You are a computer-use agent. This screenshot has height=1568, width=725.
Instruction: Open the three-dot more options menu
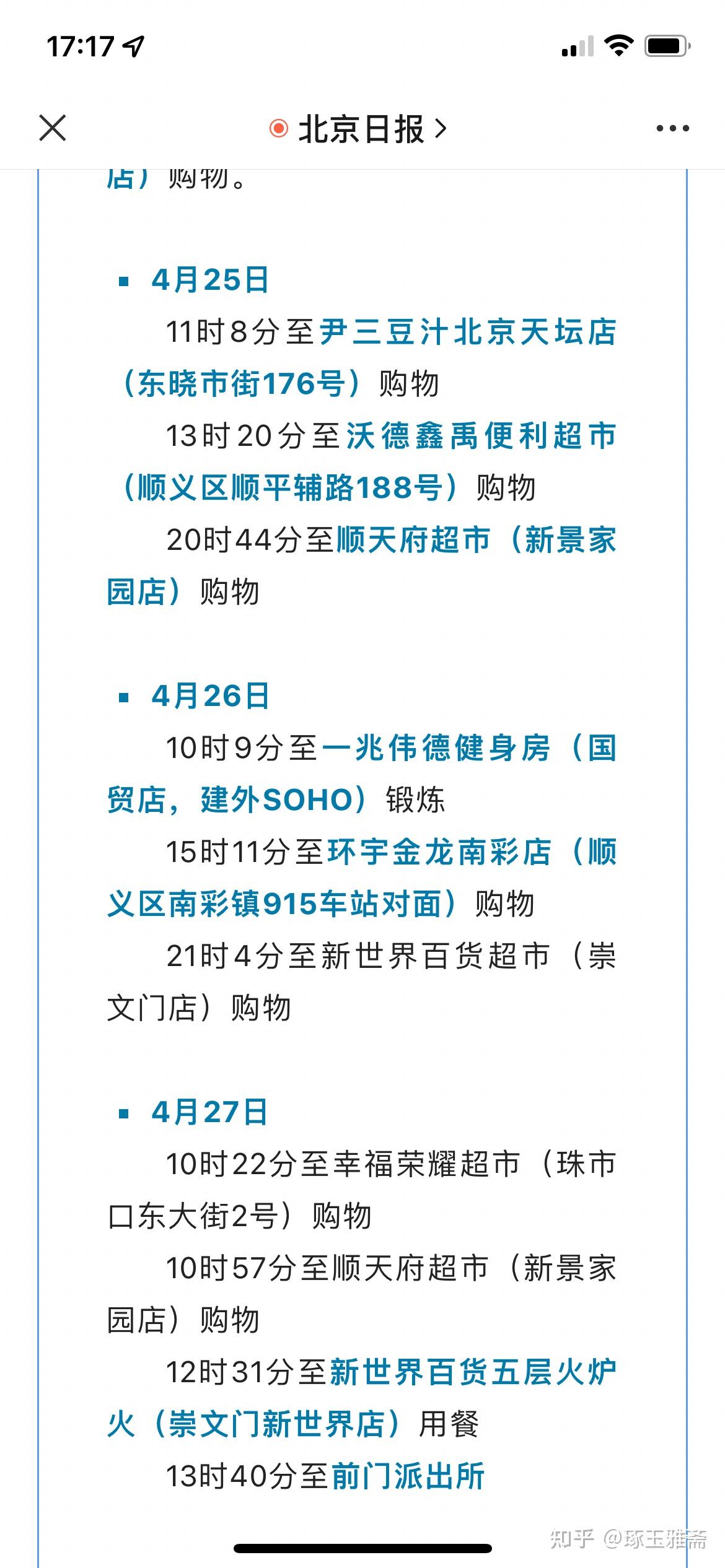pyautogui.click(x=672, y=129)
